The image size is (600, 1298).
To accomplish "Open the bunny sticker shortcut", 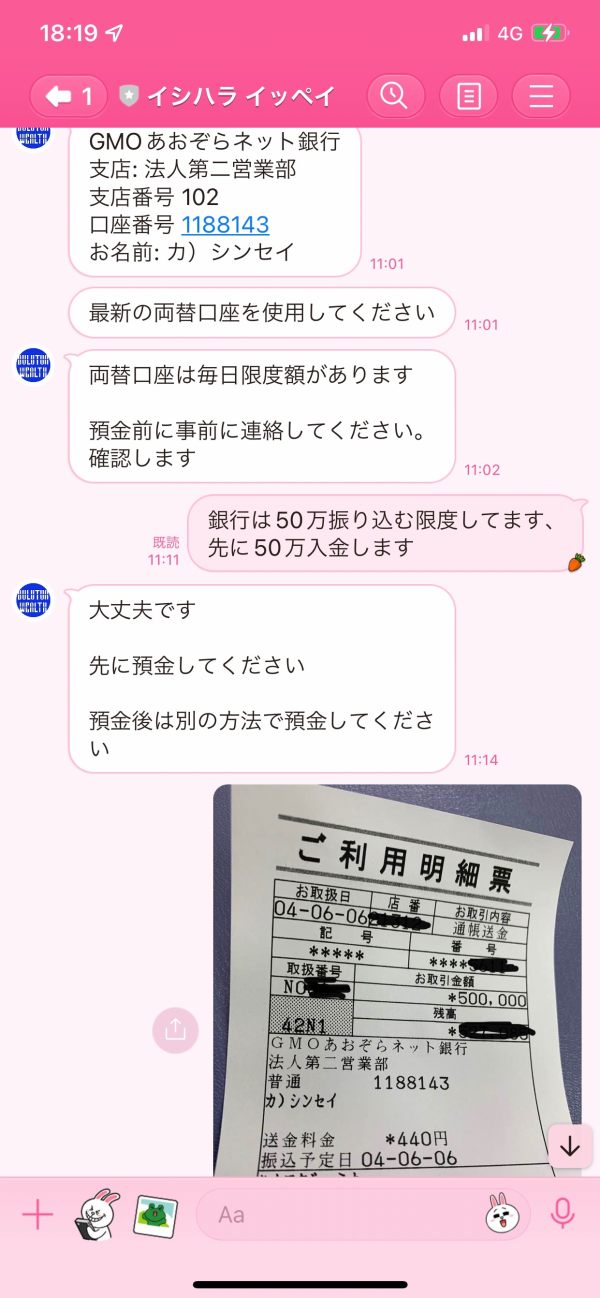I will (96, 1215).
